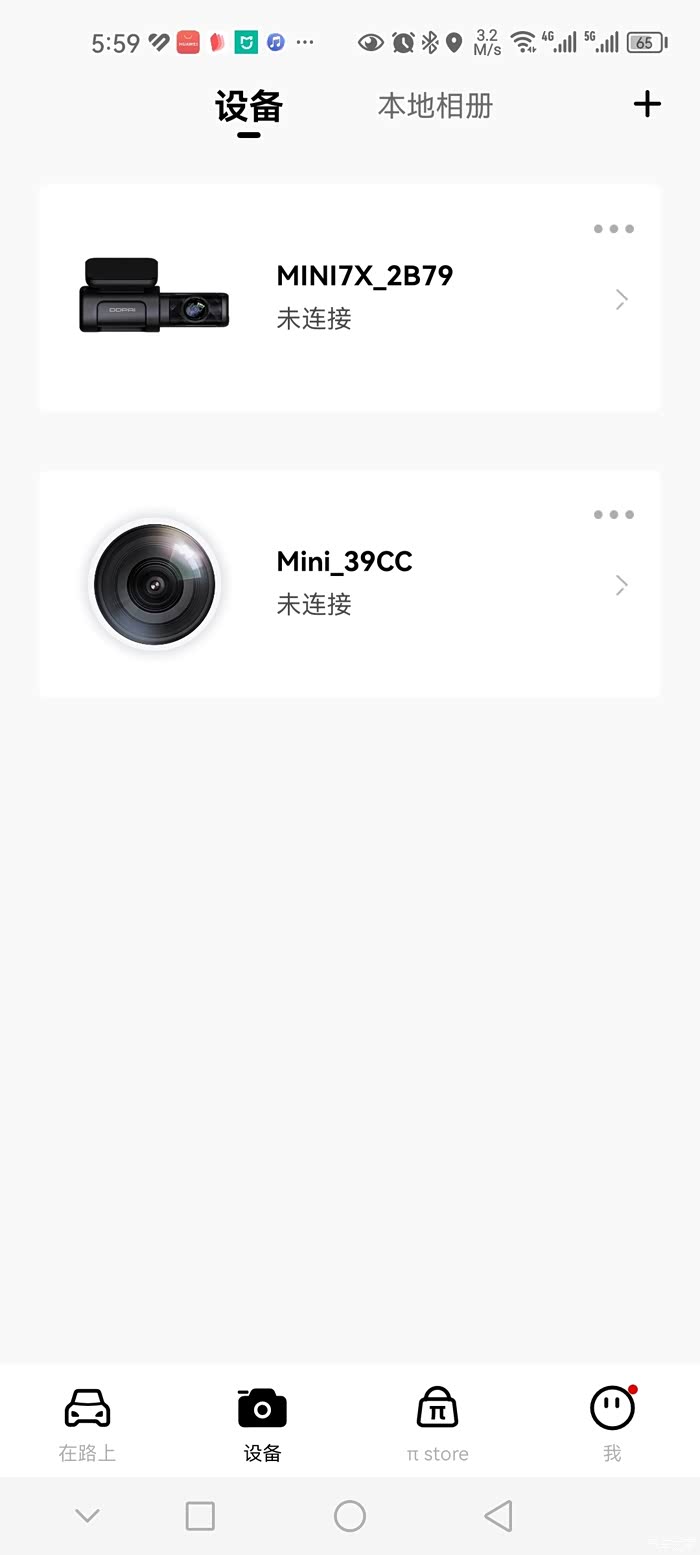Add a new device with the plus icon
This screenshot has height=1555, width=700.
pos(647,104)
